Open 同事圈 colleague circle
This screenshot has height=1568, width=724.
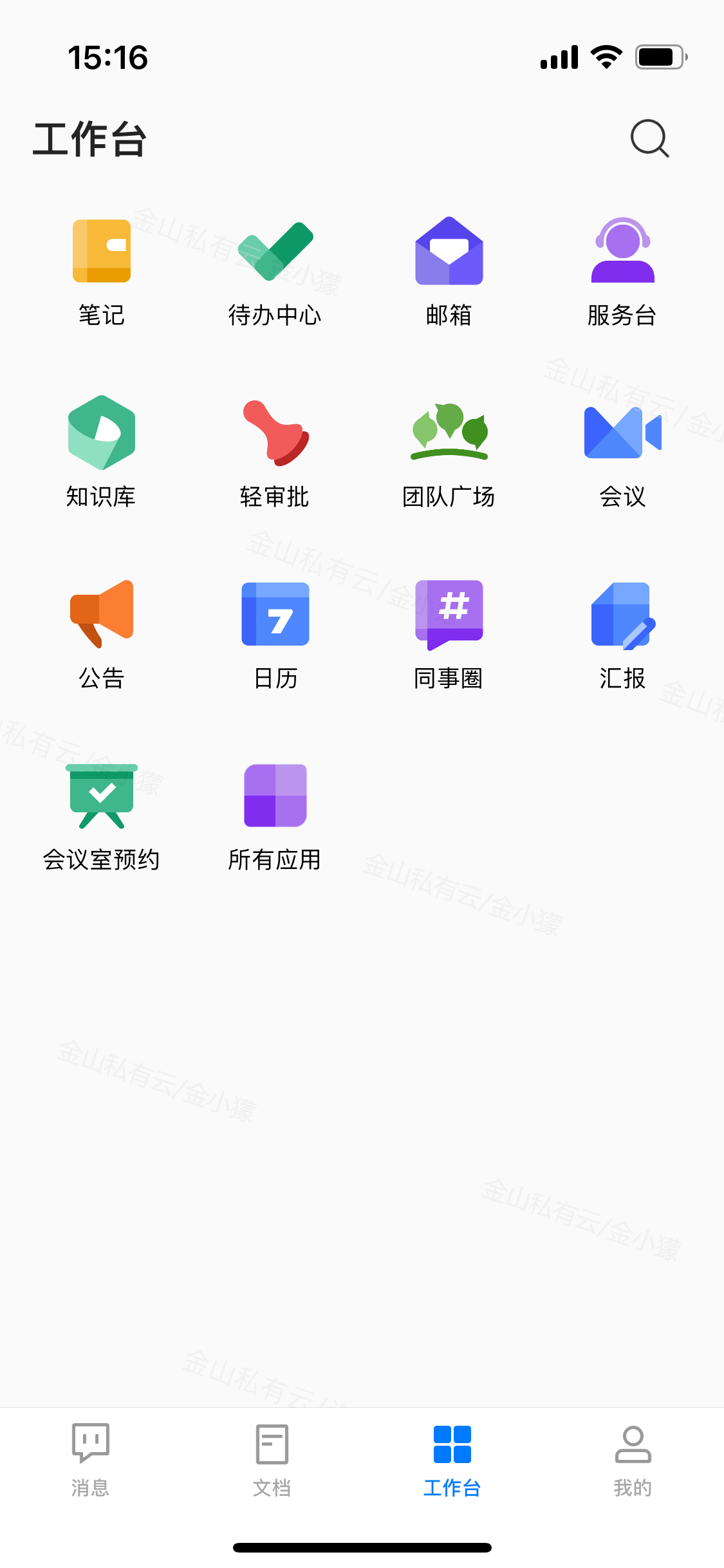449,614
